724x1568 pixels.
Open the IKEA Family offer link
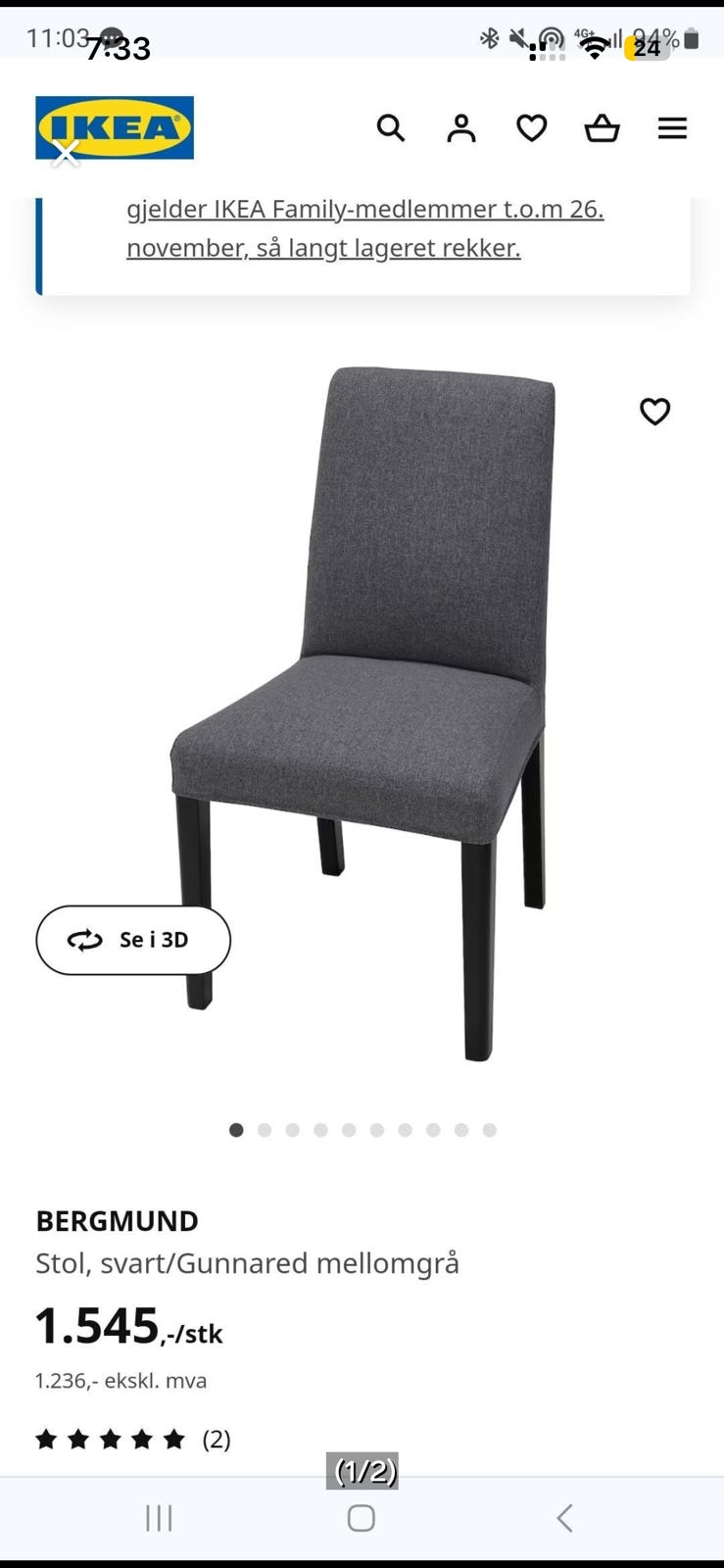pos(365,227)
